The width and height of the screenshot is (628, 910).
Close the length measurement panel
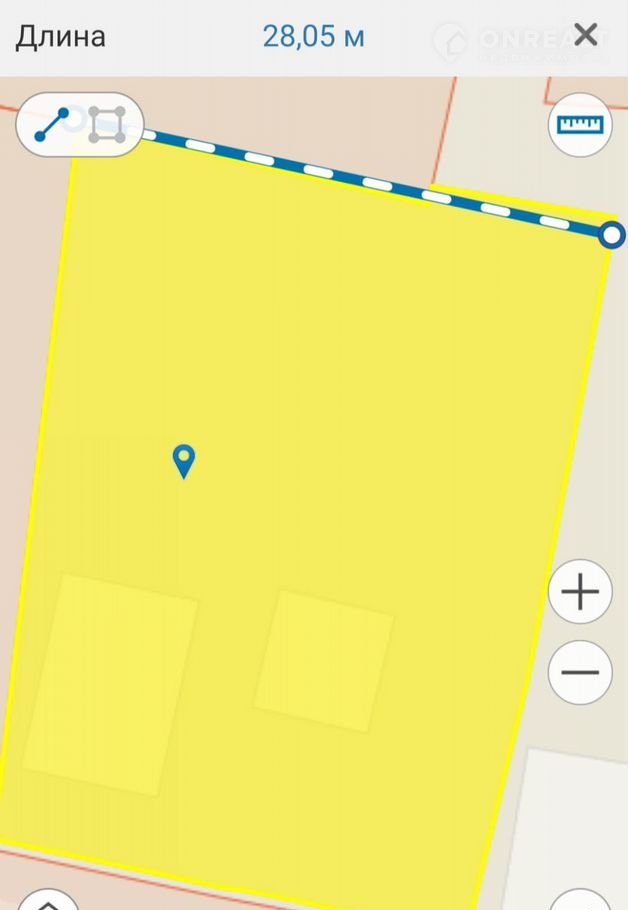[586, 35]
